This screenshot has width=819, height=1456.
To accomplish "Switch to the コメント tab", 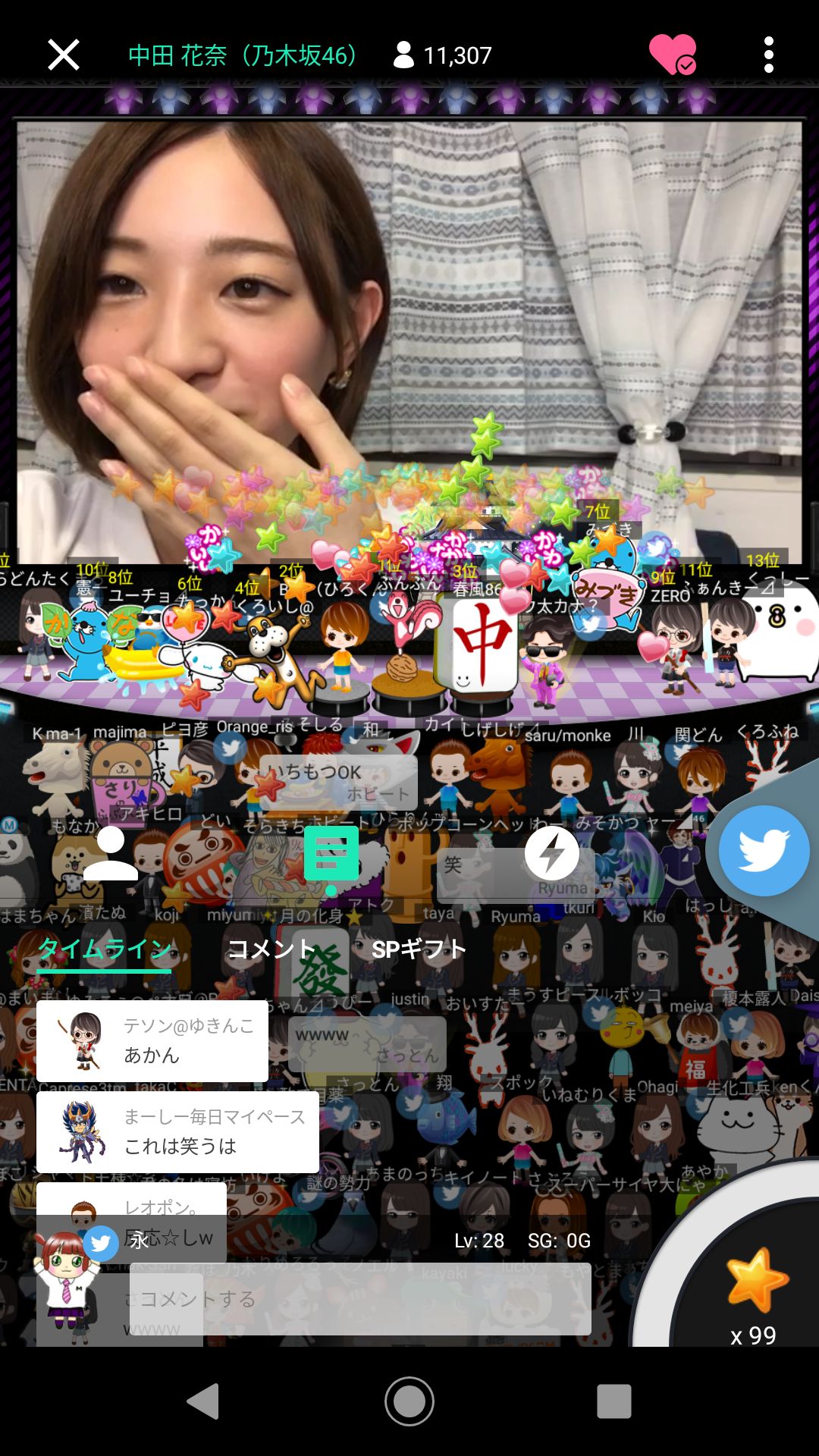I will click(271, 949).
